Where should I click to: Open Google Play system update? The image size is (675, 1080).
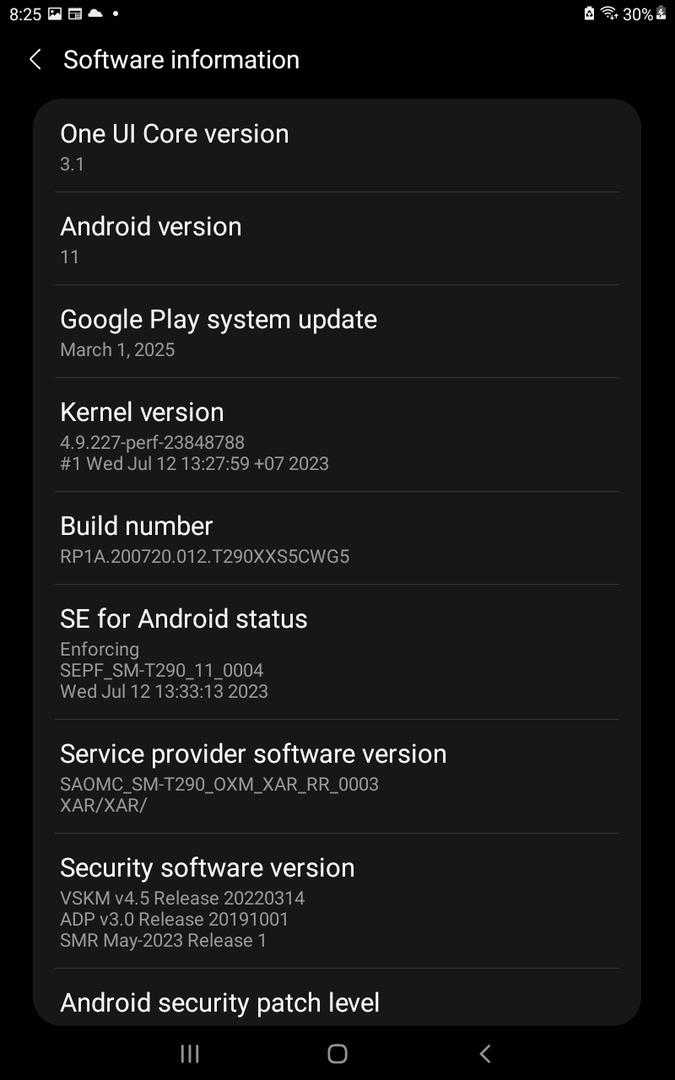[x=337, y=332]
